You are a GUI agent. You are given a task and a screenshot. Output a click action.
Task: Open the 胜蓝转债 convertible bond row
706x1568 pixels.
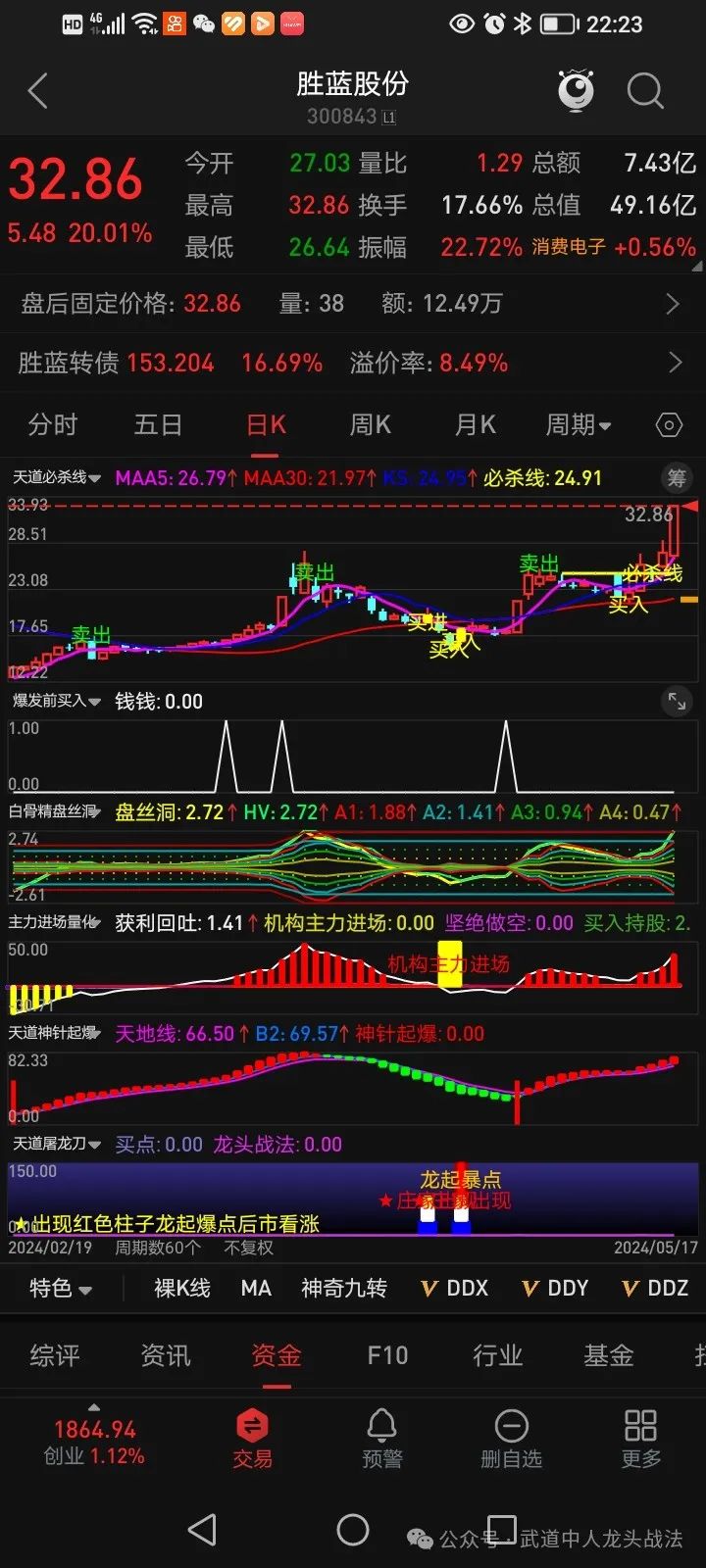pos(353,364)
